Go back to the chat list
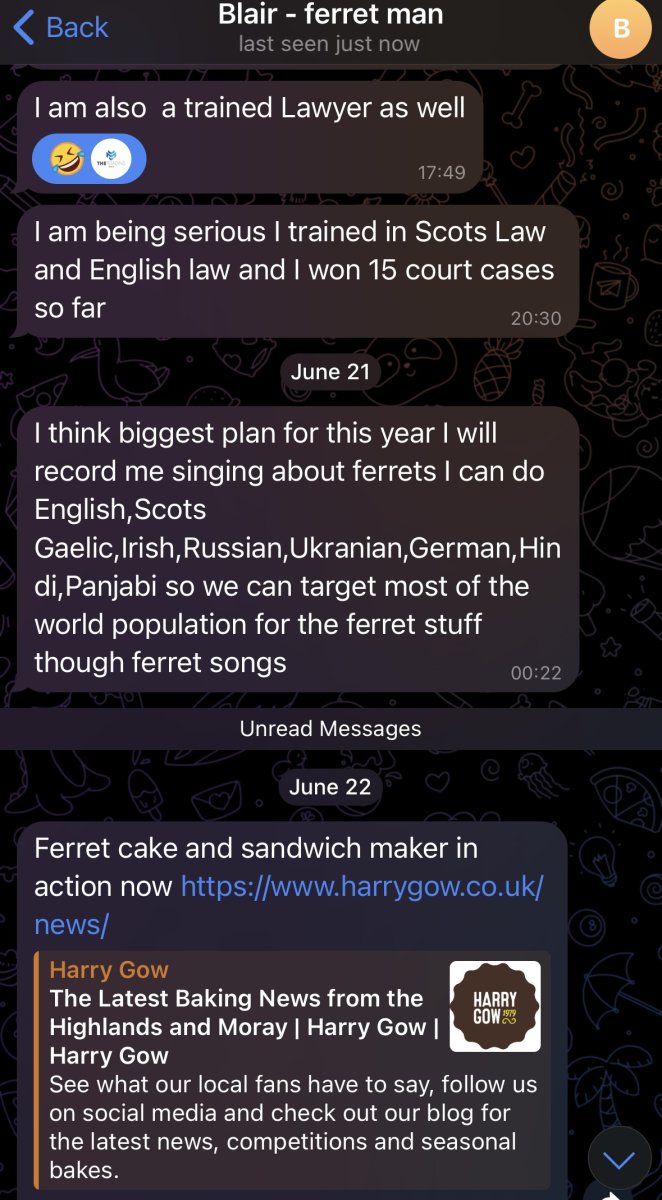This screenshot has width=662, height=1200. (x=60, y=27)
